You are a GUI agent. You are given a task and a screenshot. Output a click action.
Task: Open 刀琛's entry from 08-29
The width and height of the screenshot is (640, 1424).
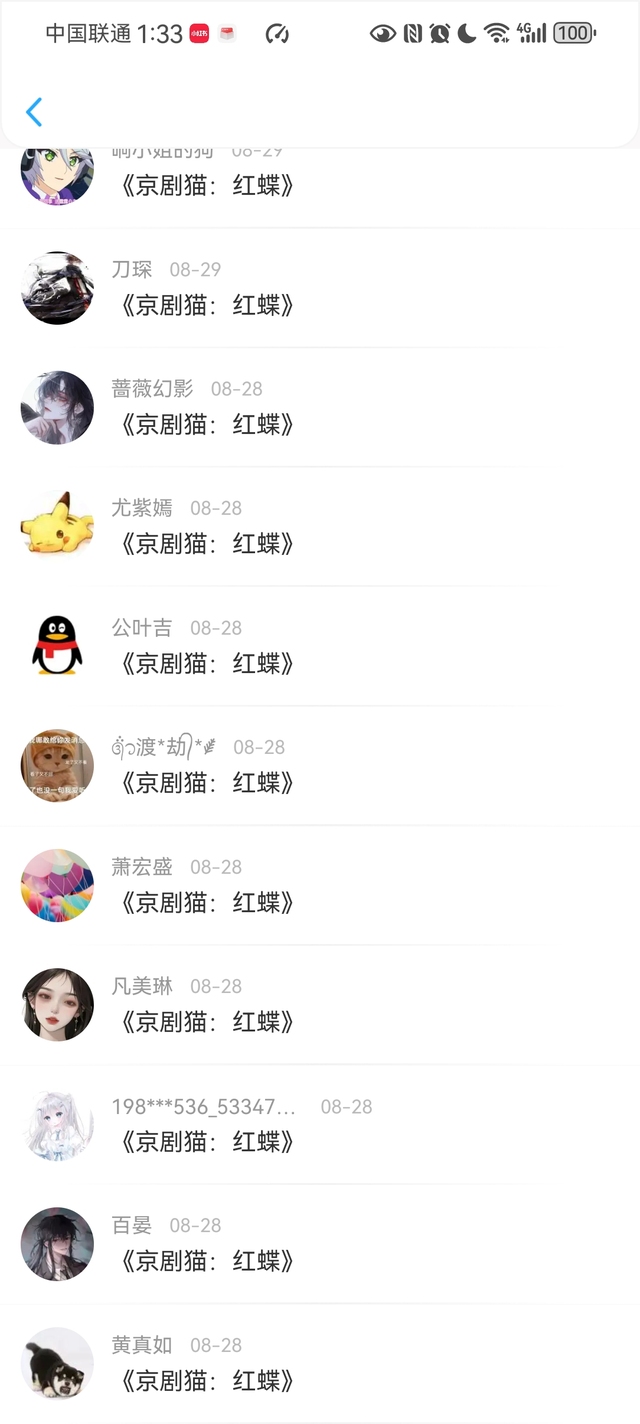pos(207,304)
